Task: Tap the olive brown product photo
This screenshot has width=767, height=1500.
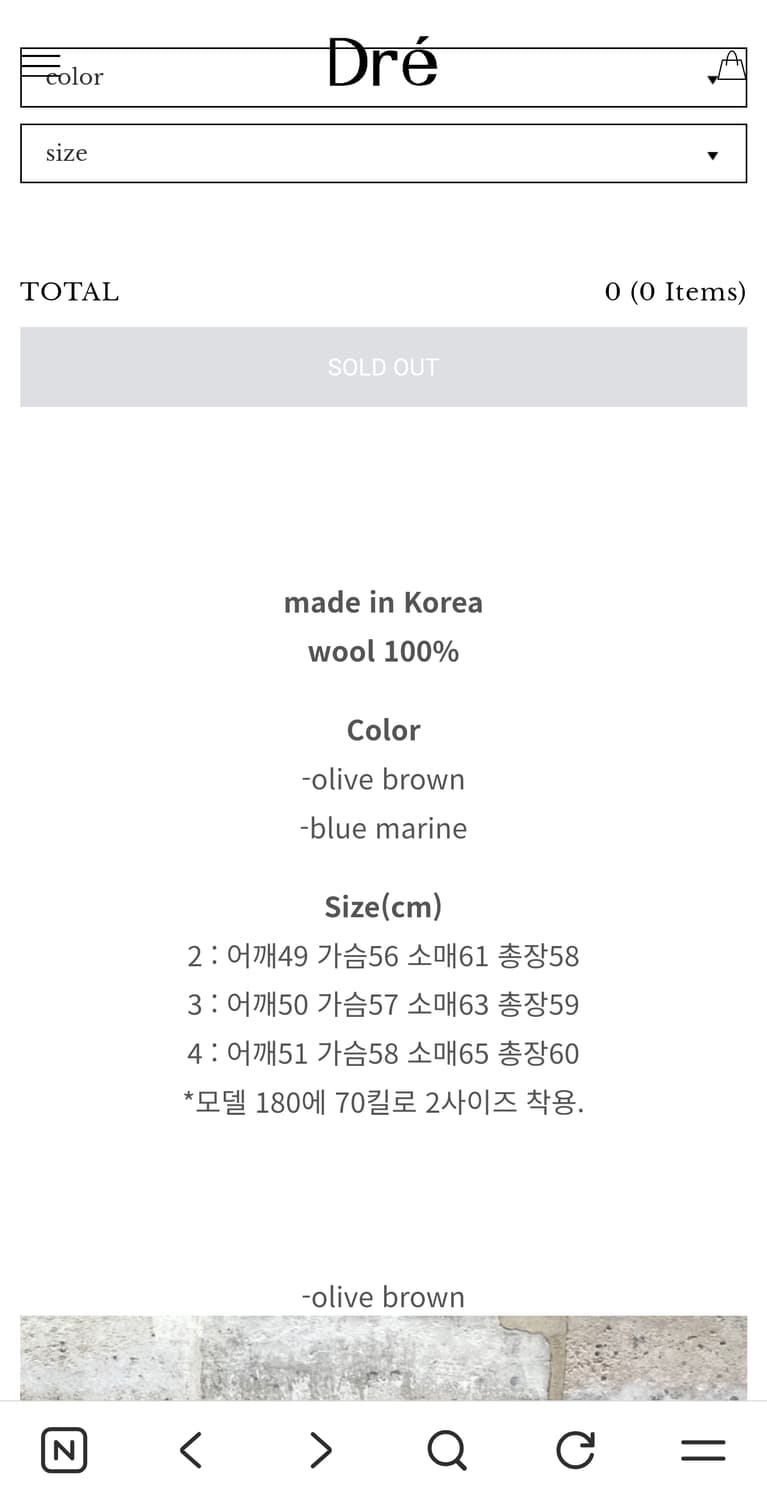Action: pos(383,1360)
